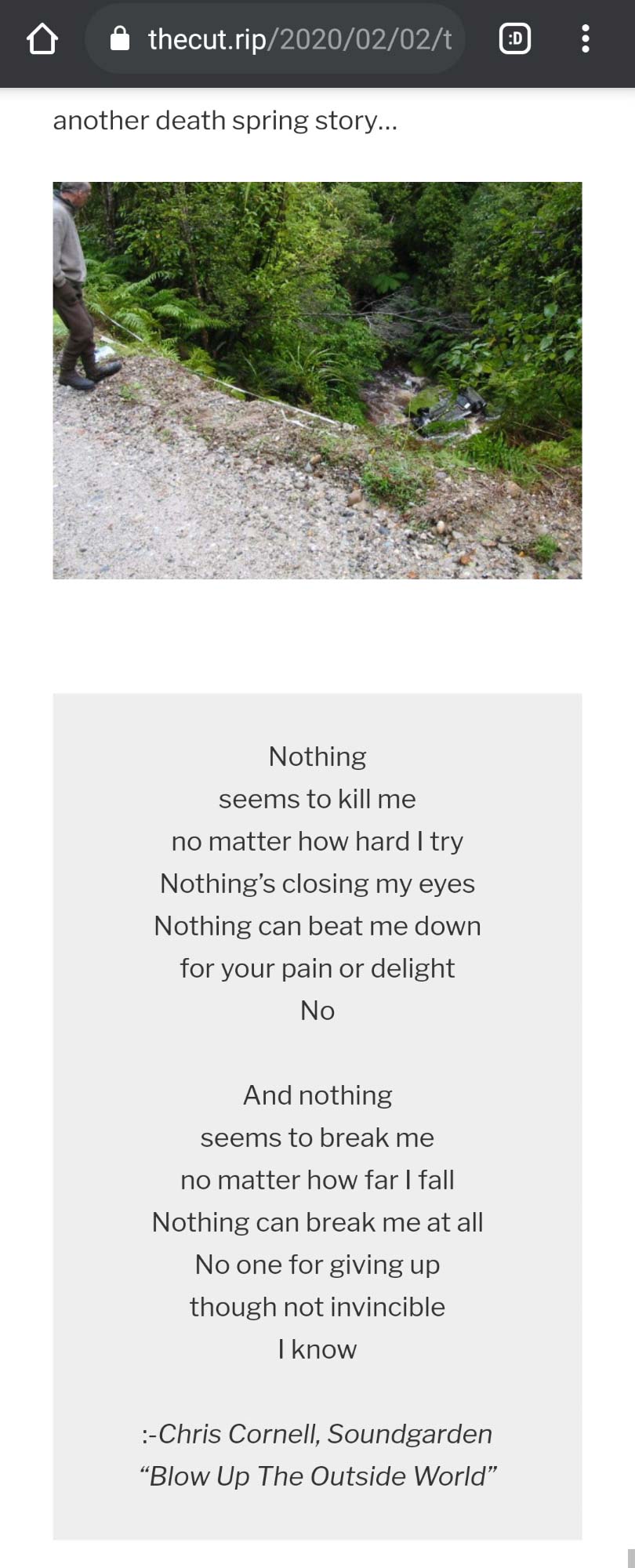Viewport: 635px width, 1568px height.
Task: Tap the thecut.rip address bar
Action: coord(282,39)
